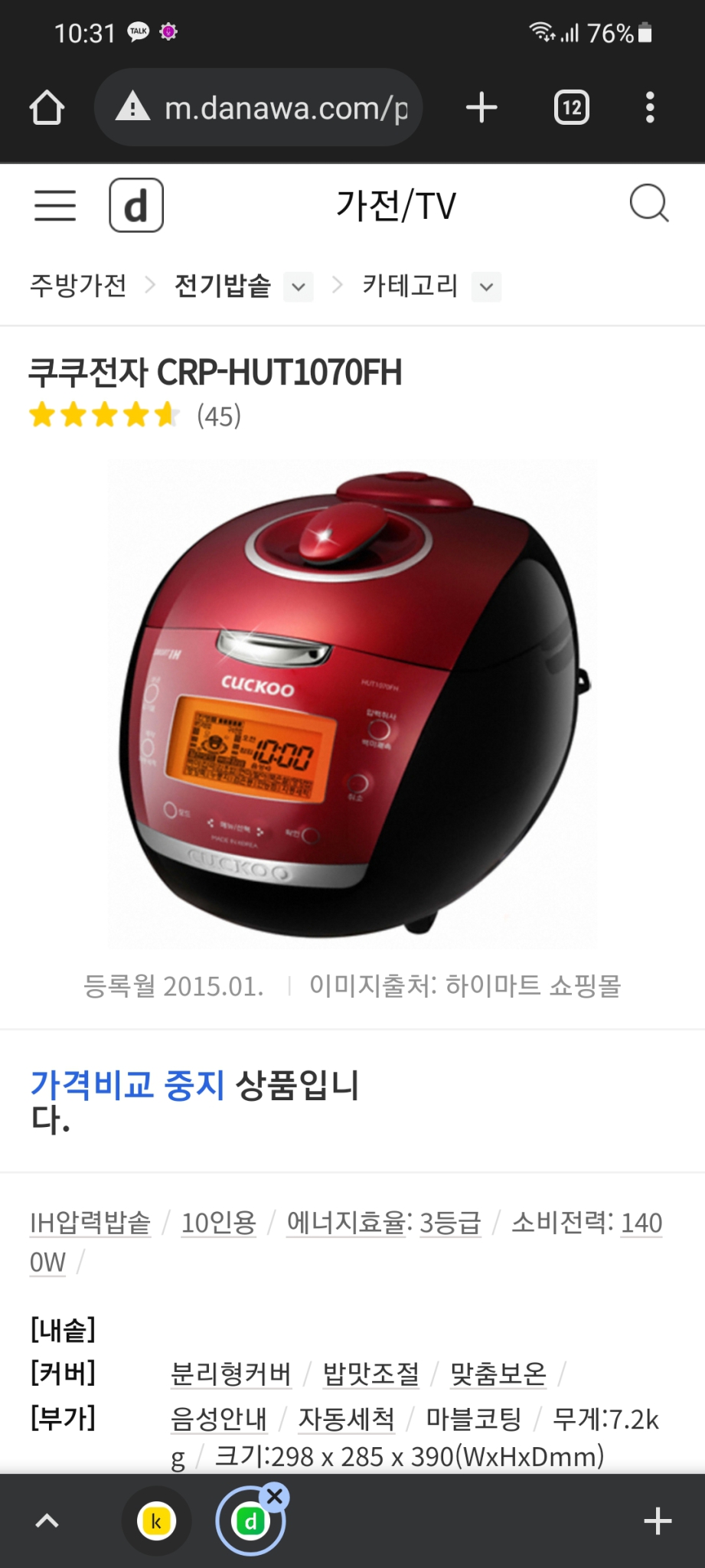The image size is (705, 1568).
Task: Open the 카테고리 dropdown
Action: 486,287
